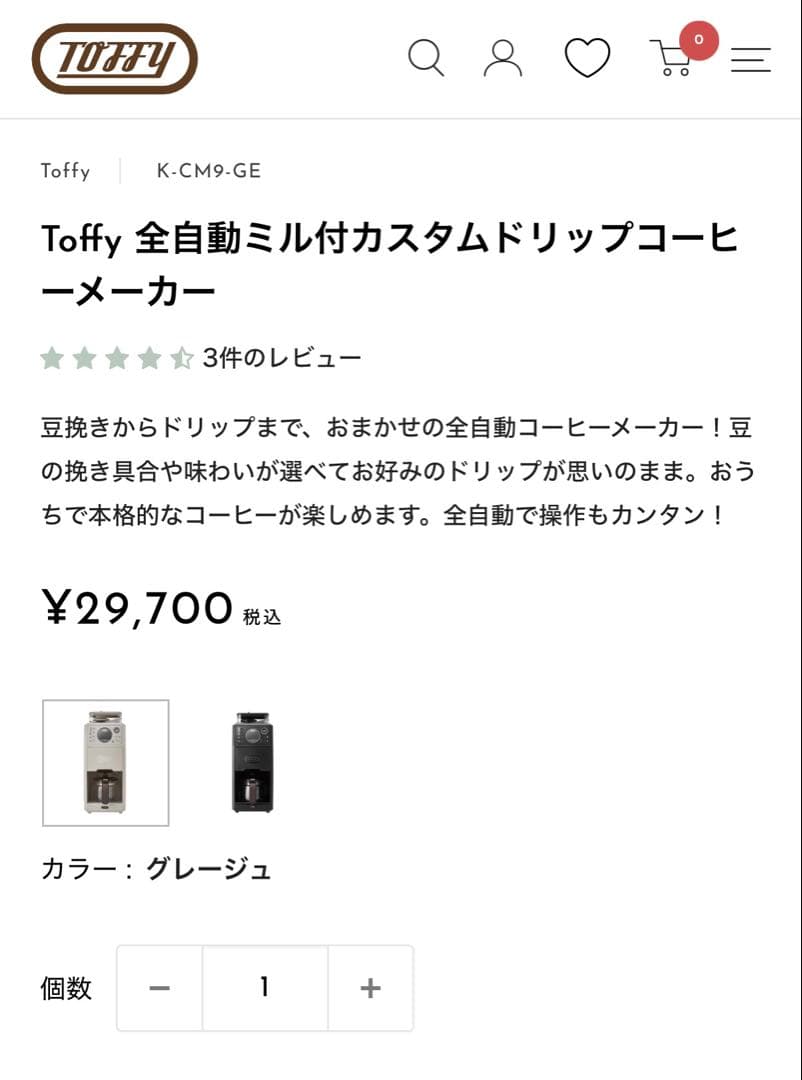
Task: Open the hamburger navigation menu
Action: tap(750, 59)
